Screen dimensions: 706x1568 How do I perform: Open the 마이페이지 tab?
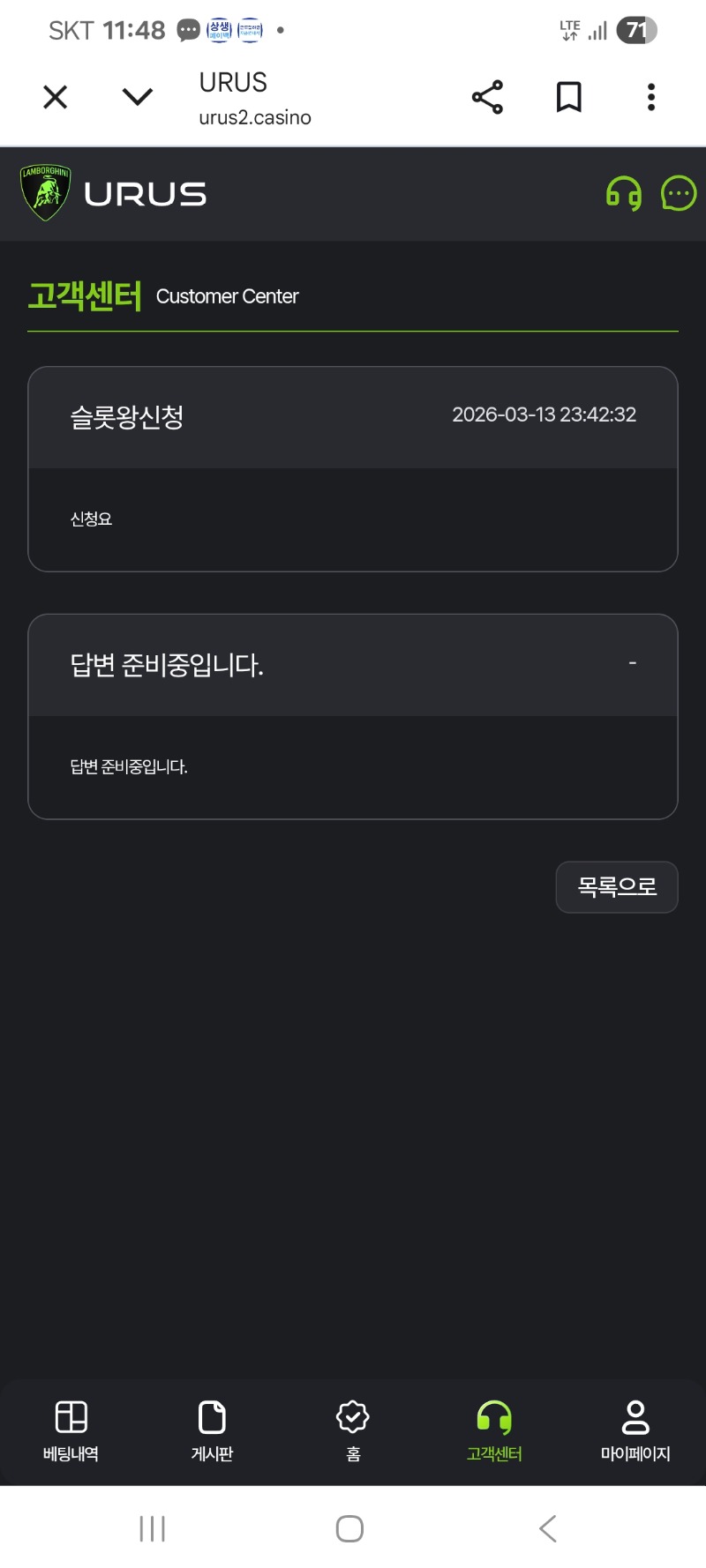click(x=635, y=1430)
